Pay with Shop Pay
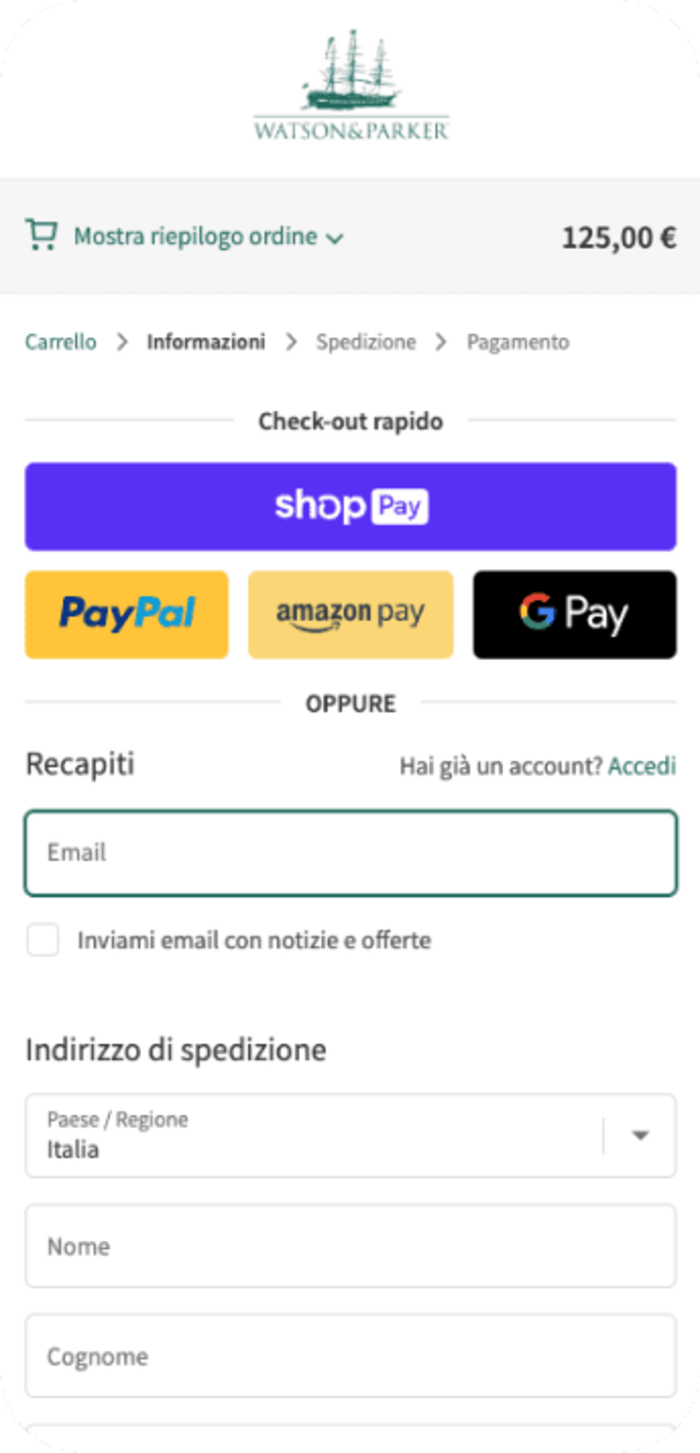This screenshot has width=700, height=1453. (x=350, y=506)
